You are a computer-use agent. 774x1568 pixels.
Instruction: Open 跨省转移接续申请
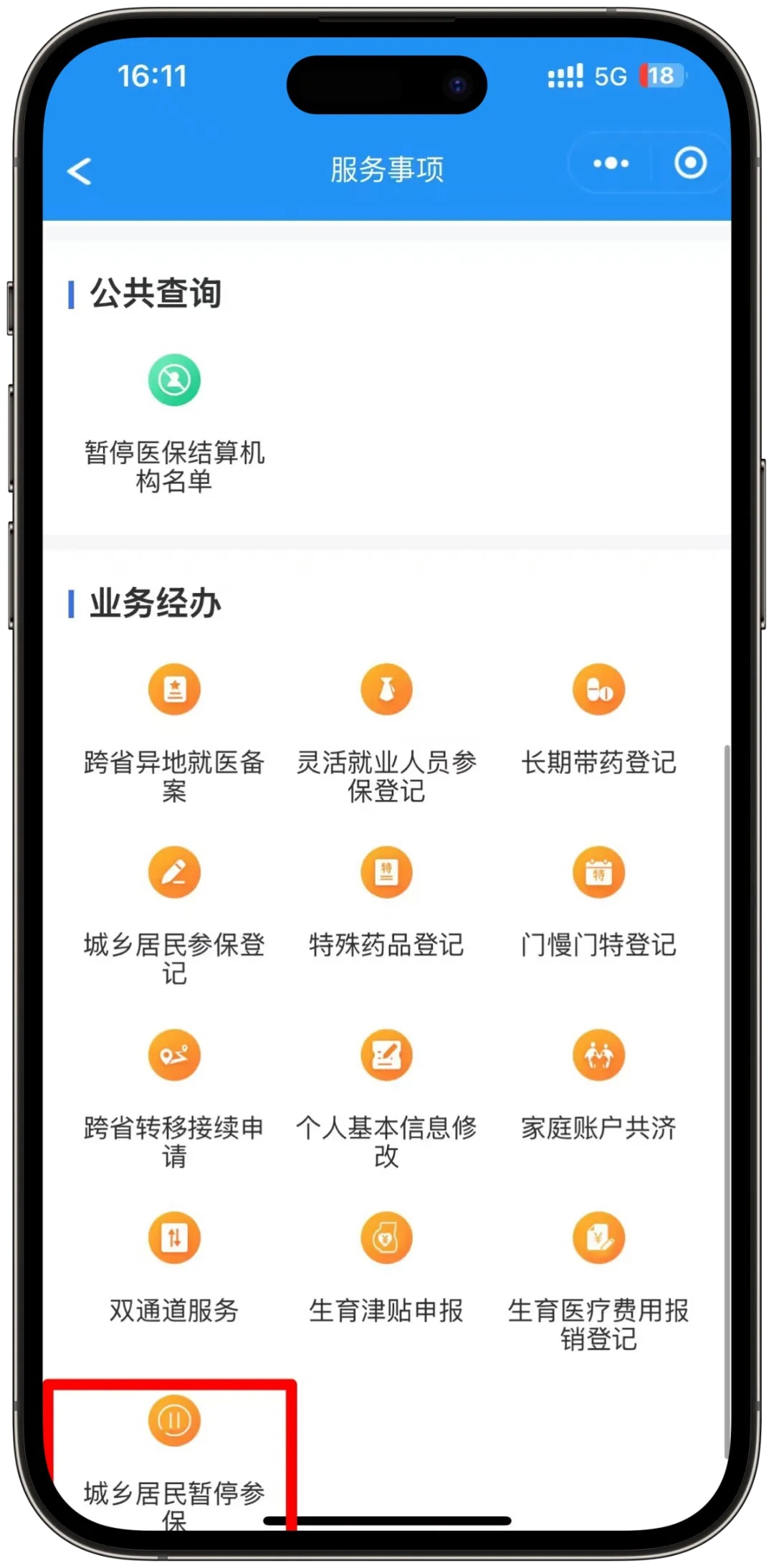174,1055
